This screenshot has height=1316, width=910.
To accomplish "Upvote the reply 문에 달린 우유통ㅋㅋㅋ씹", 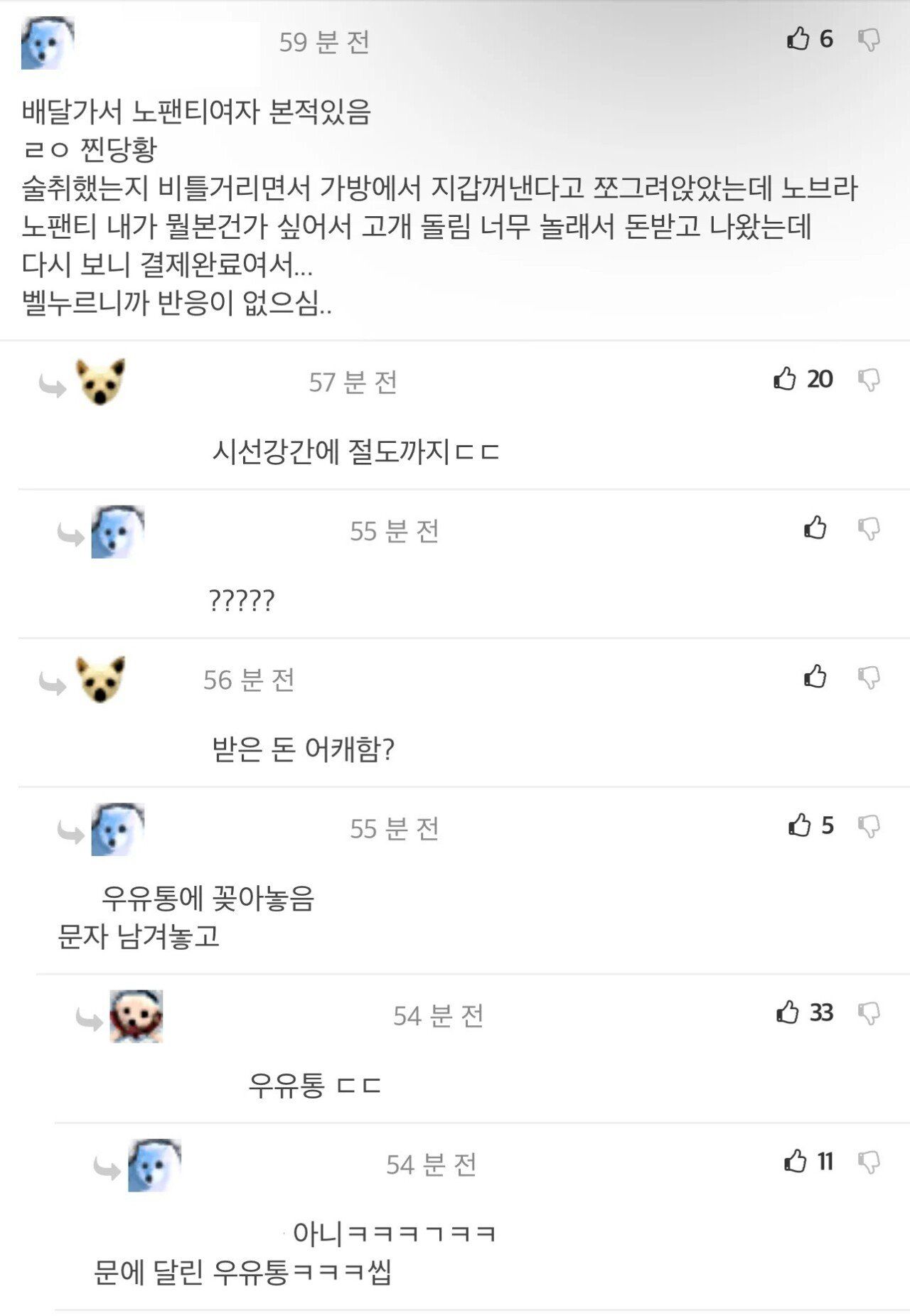I will pyautogui.click(x=796, y=1161).
